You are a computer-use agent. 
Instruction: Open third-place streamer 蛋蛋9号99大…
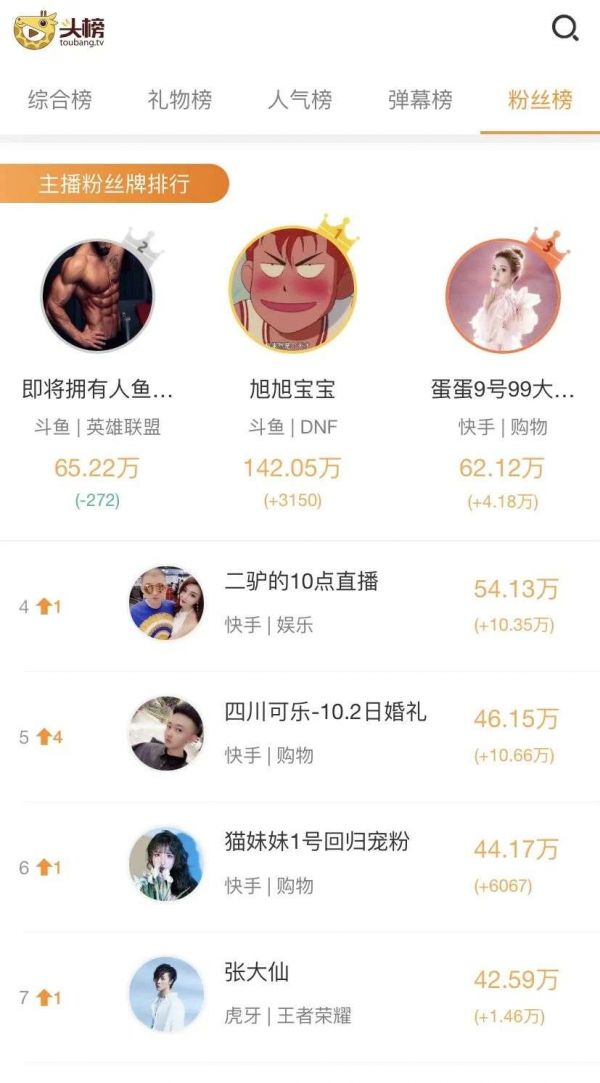[503, 295]
